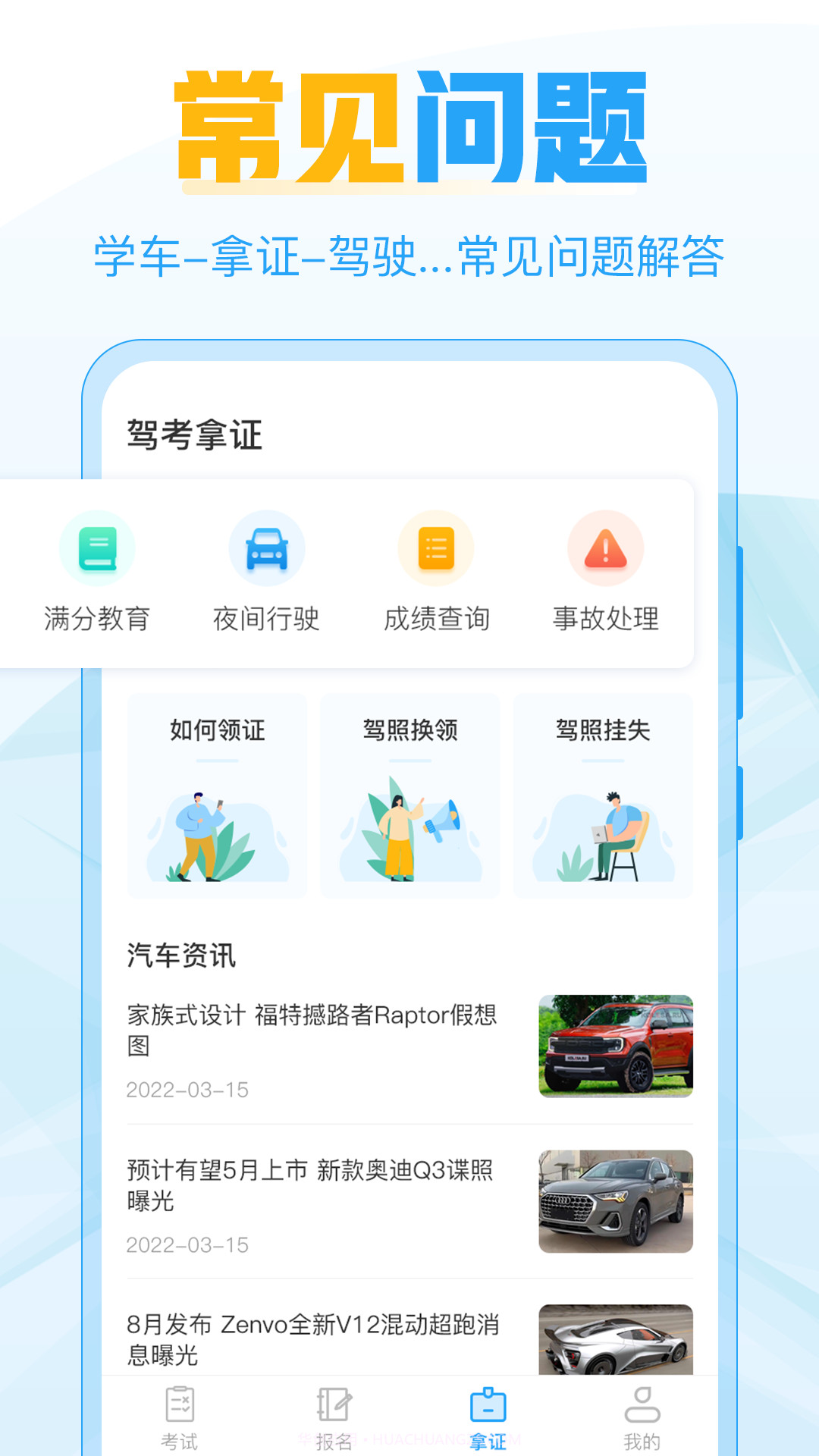This screenshot has width=819, height=1456.
Task: Open 成绩查询 score query icon
Action: [x=434, y=548]
